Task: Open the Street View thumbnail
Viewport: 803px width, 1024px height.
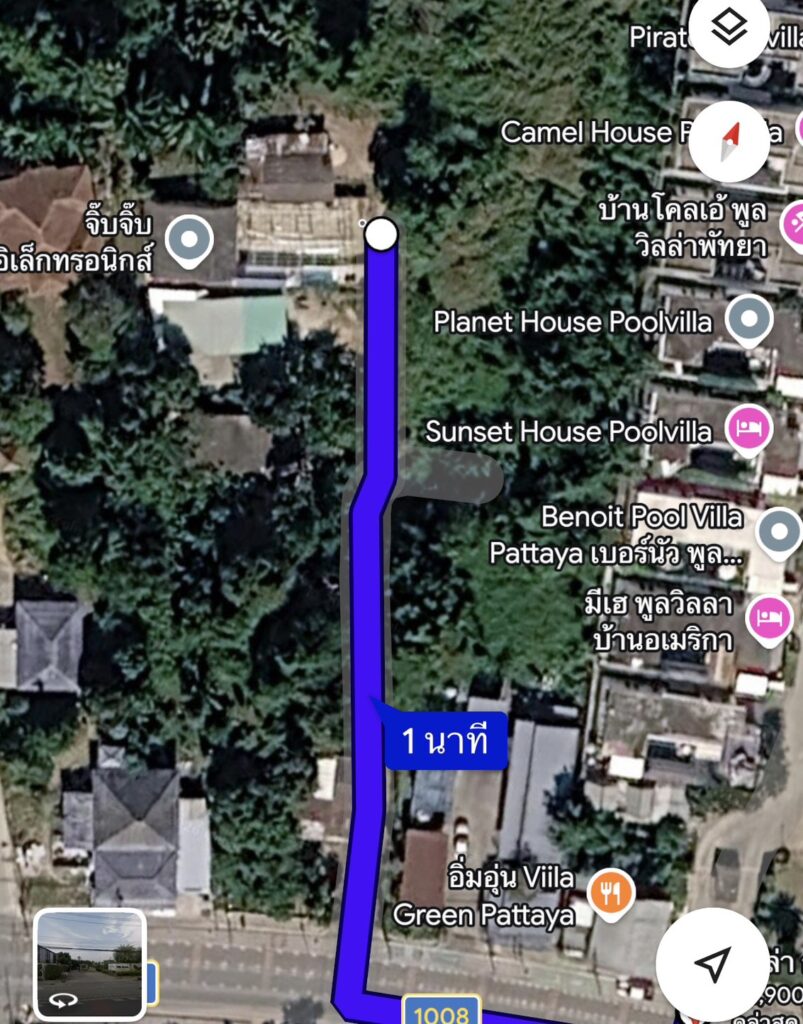Action: [90, 962]
